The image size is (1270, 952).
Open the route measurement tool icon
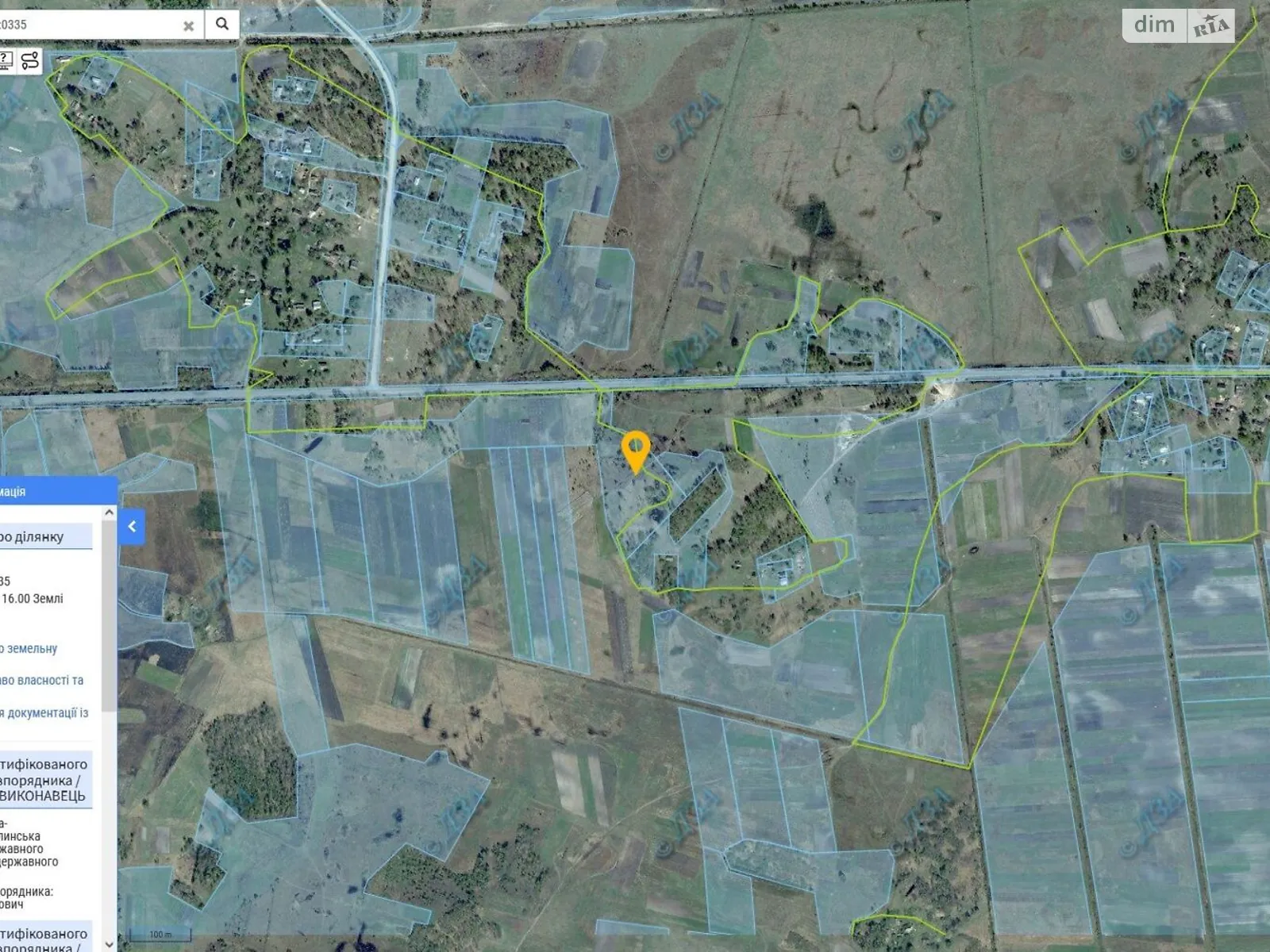(x=30, y=60)
